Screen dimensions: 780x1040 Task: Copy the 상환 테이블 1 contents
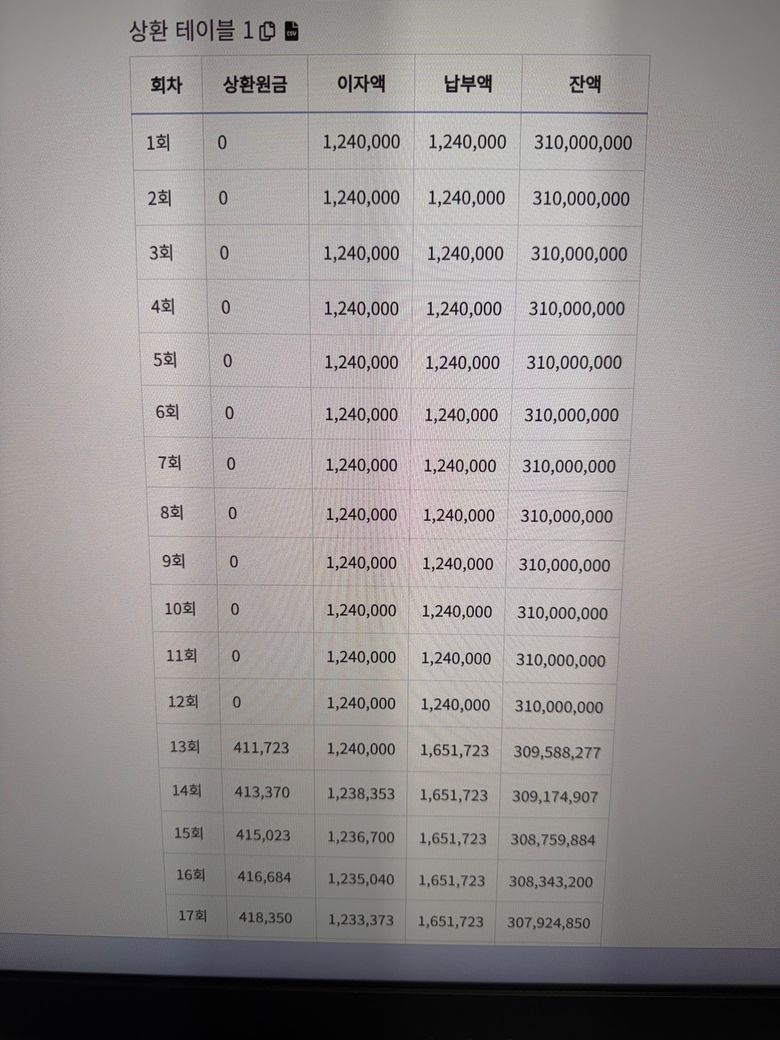click(x=267, y=31)
